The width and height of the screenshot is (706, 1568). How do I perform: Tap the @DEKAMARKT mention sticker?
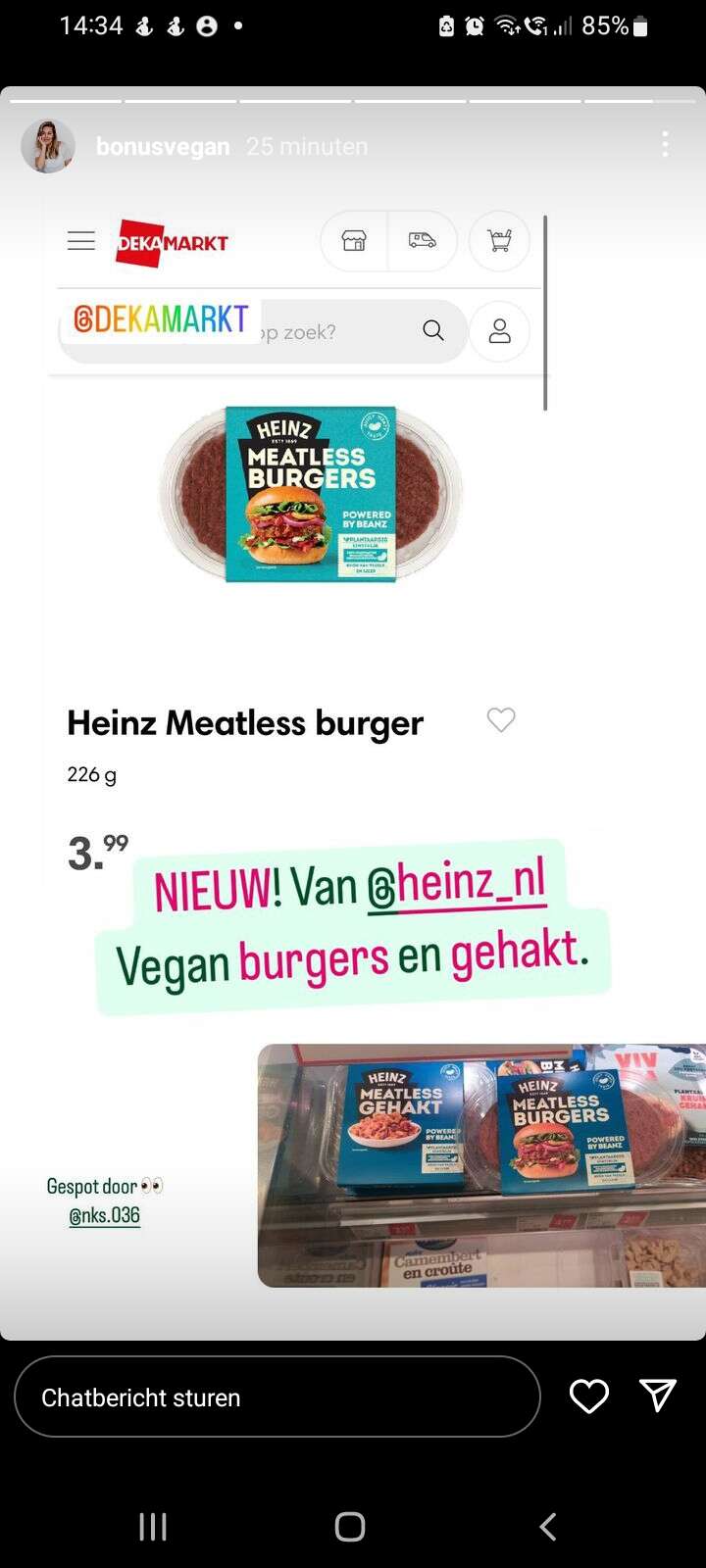click(x=161, y=318)
